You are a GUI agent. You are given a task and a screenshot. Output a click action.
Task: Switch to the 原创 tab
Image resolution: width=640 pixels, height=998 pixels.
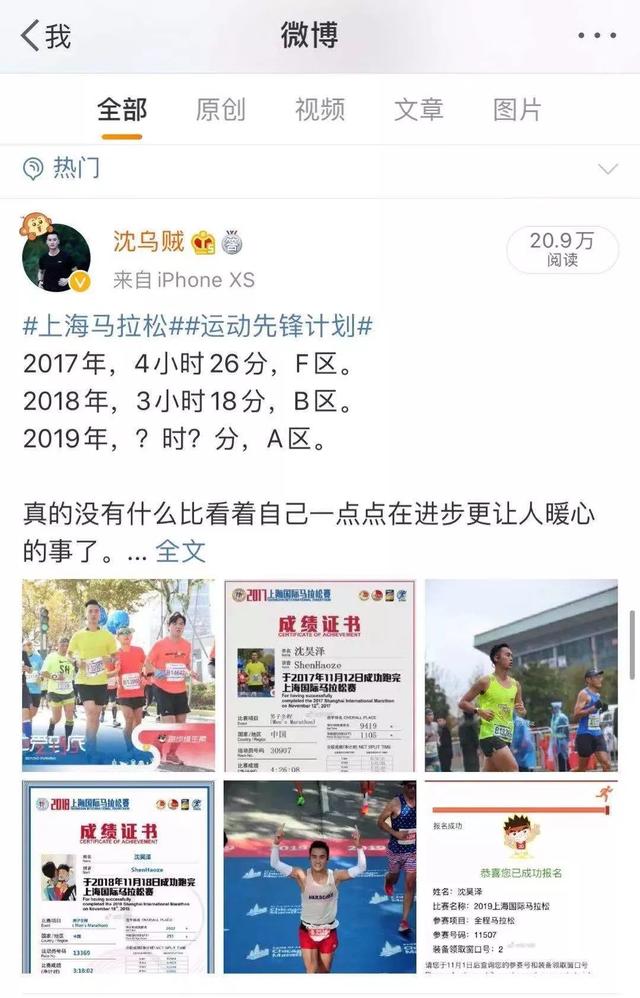[220, 109]
